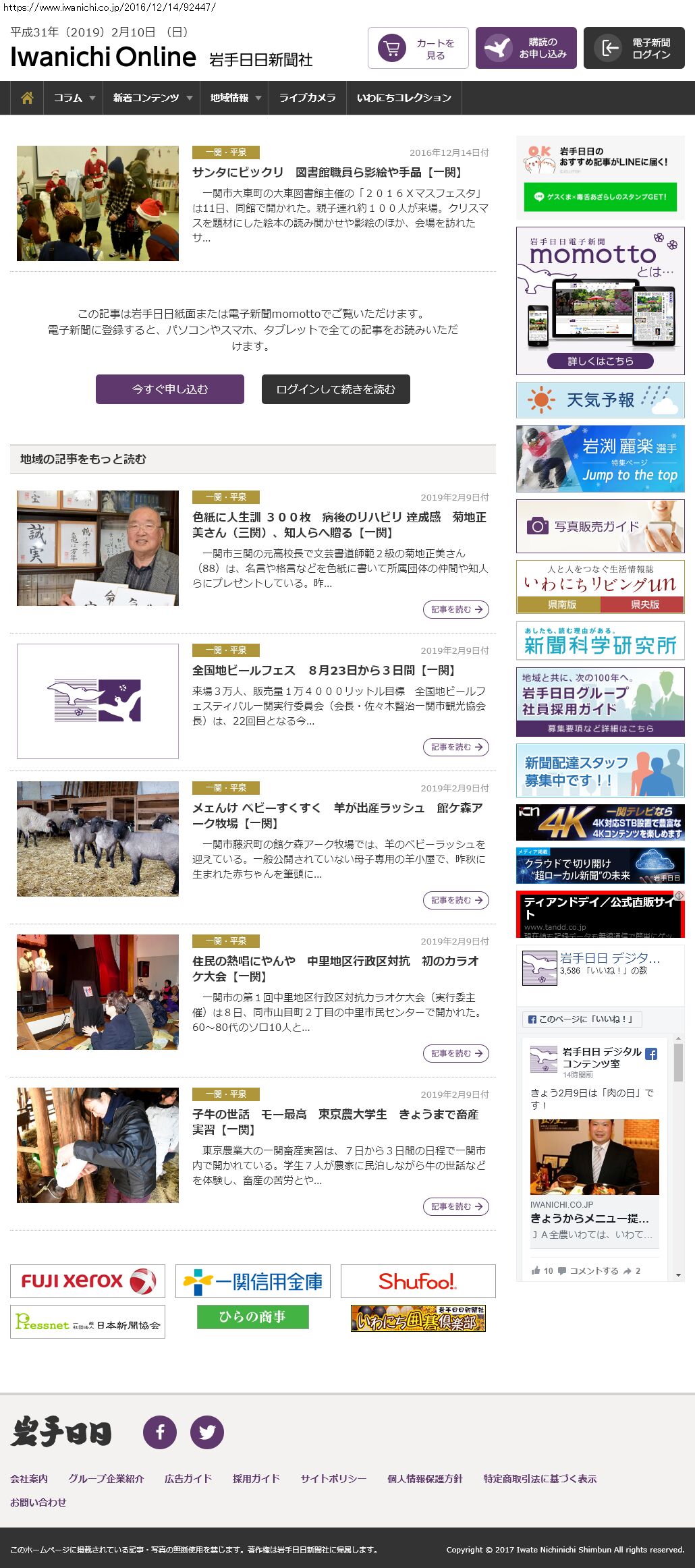Image resolution: width=695 pixels, height=1568 pixels.
Task: Open ライブカメラ page
Action: pyautogui.click(x=307, y=98)
